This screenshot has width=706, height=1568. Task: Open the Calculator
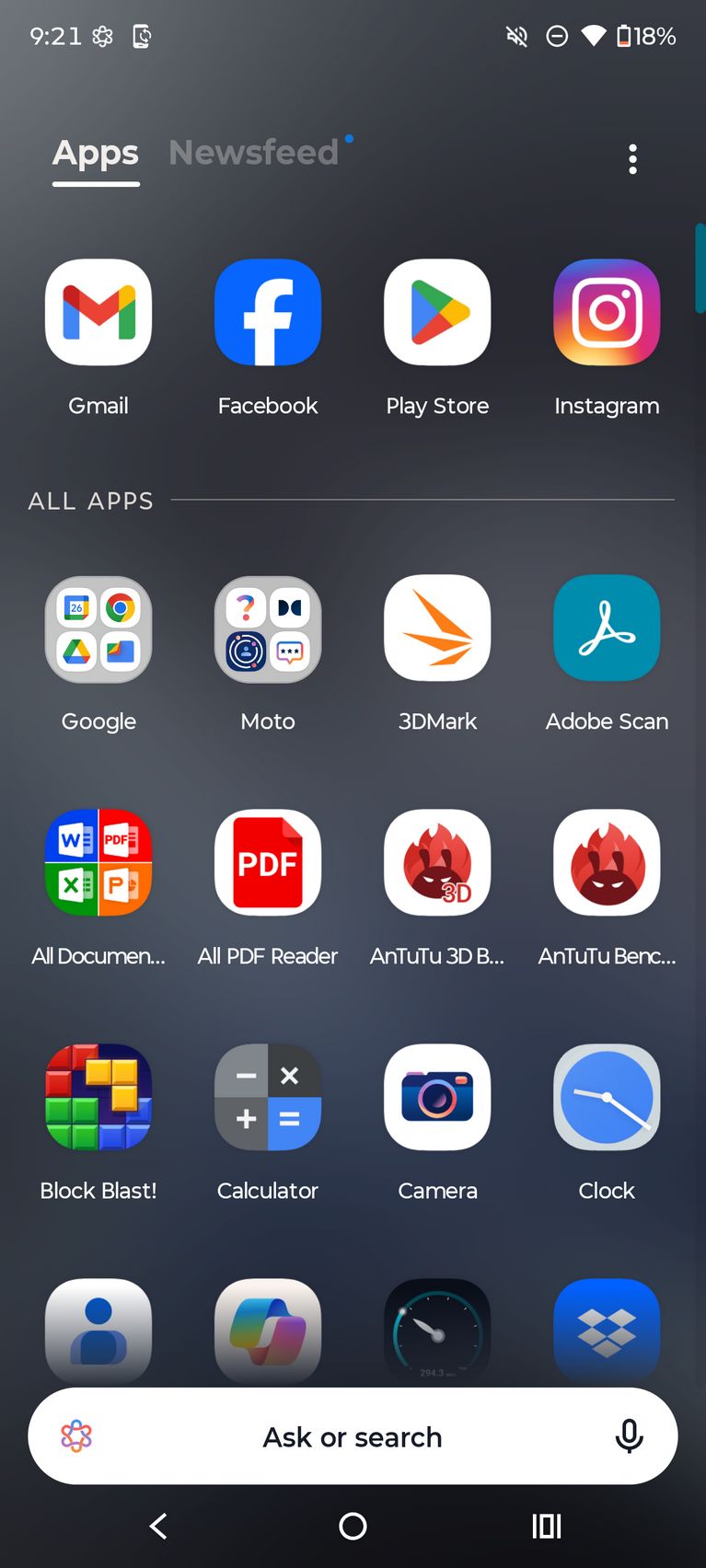point(268,1098)
